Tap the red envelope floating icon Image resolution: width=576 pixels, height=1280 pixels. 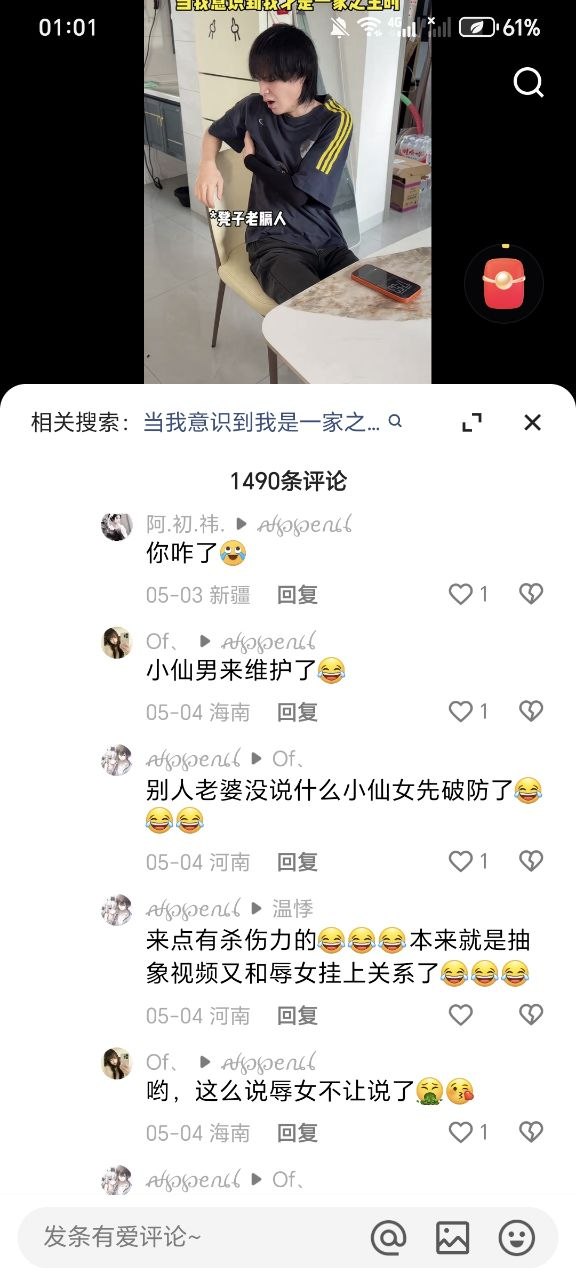tap(504, 283)
